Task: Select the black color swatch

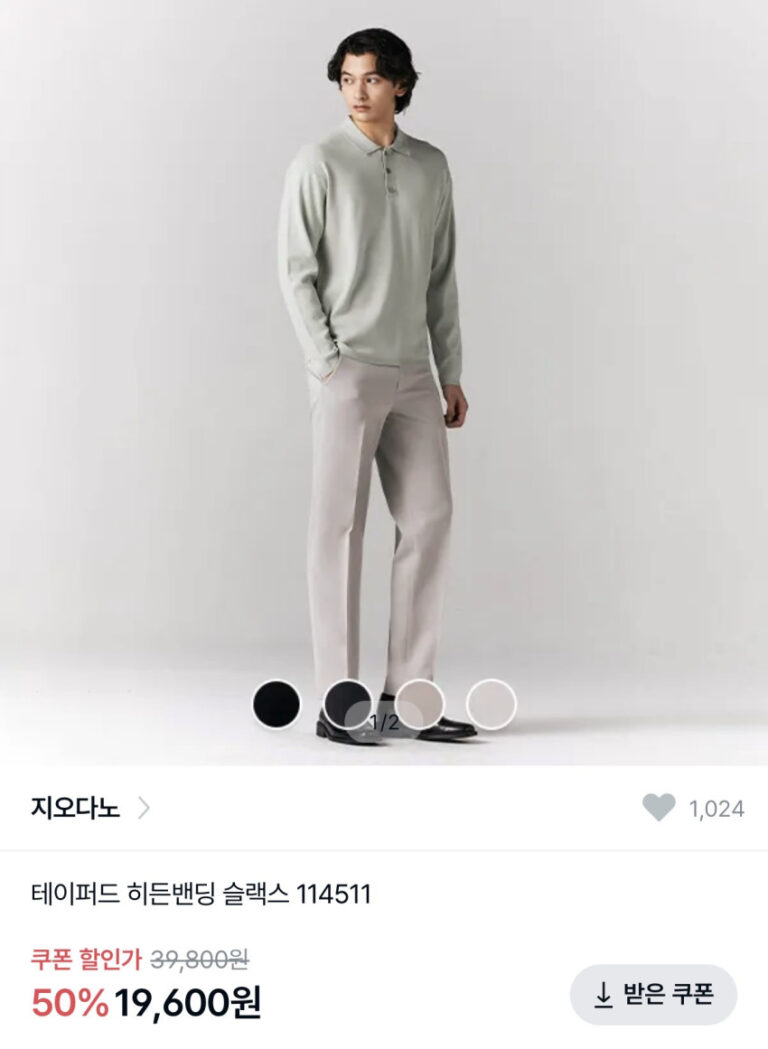Action: pos(276,704)
